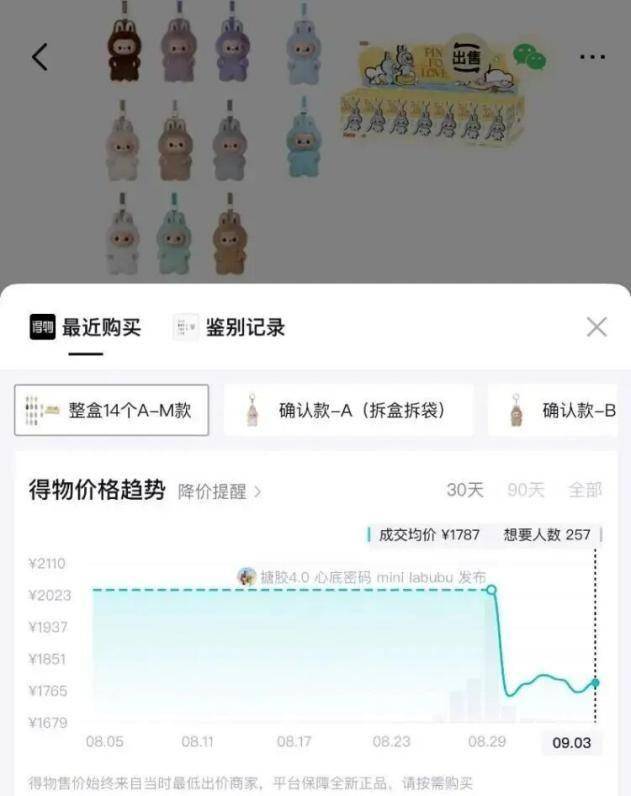Switch the chart to 90天
This screenshot has height=796, width=631.
click(x=526, y=490)
